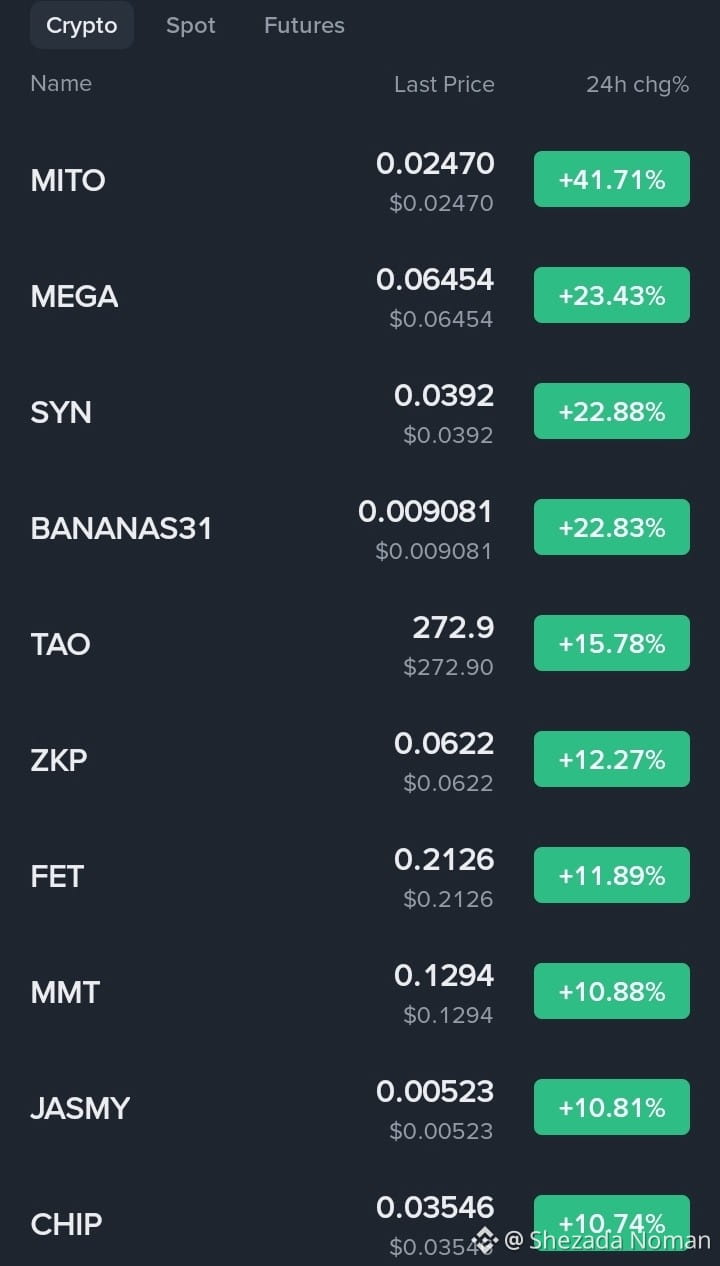Open the JASMY coin row
The width and height of the screenshot is (720, 1266).
(360, 1108)
